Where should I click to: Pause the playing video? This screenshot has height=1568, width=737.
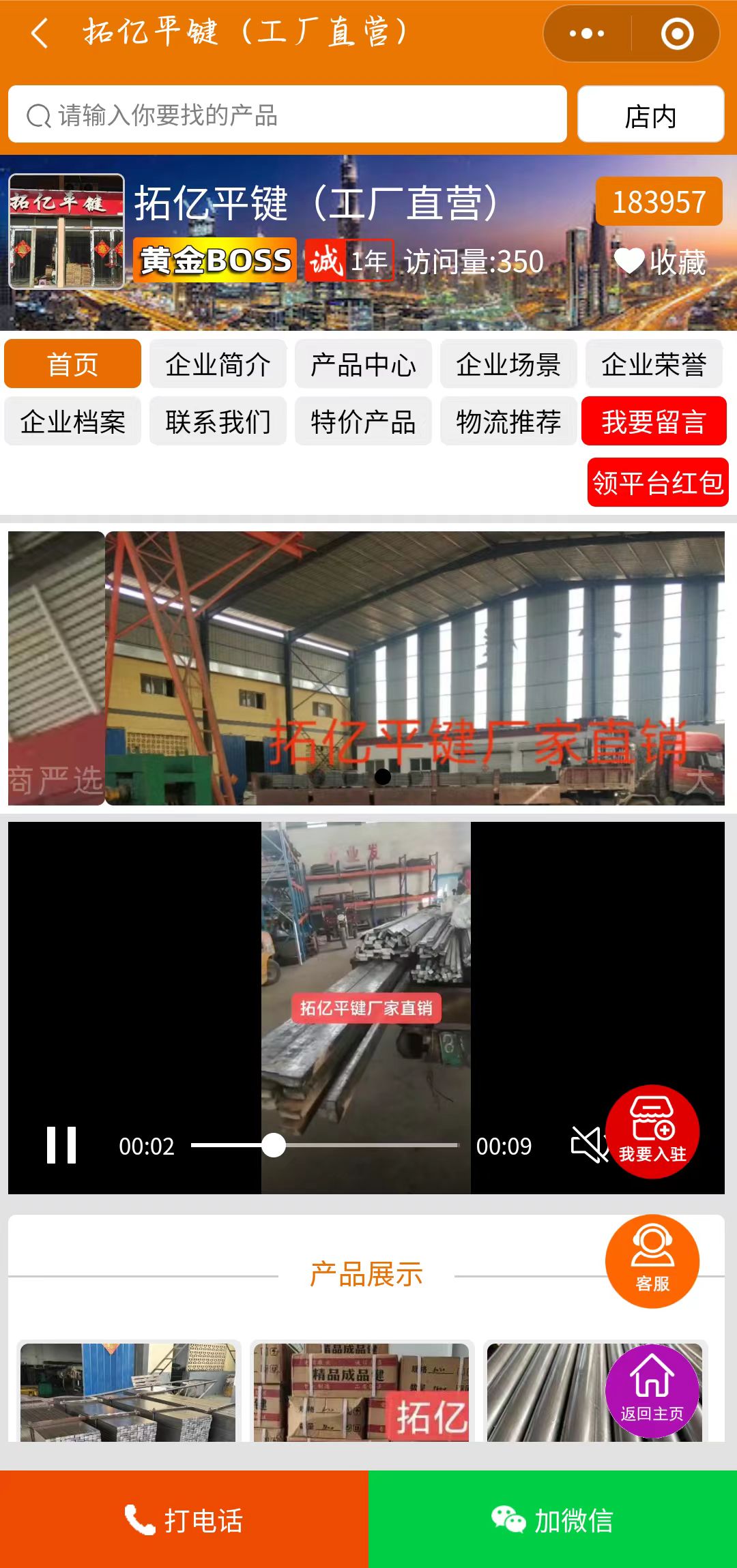click(x=61, y=1145)
